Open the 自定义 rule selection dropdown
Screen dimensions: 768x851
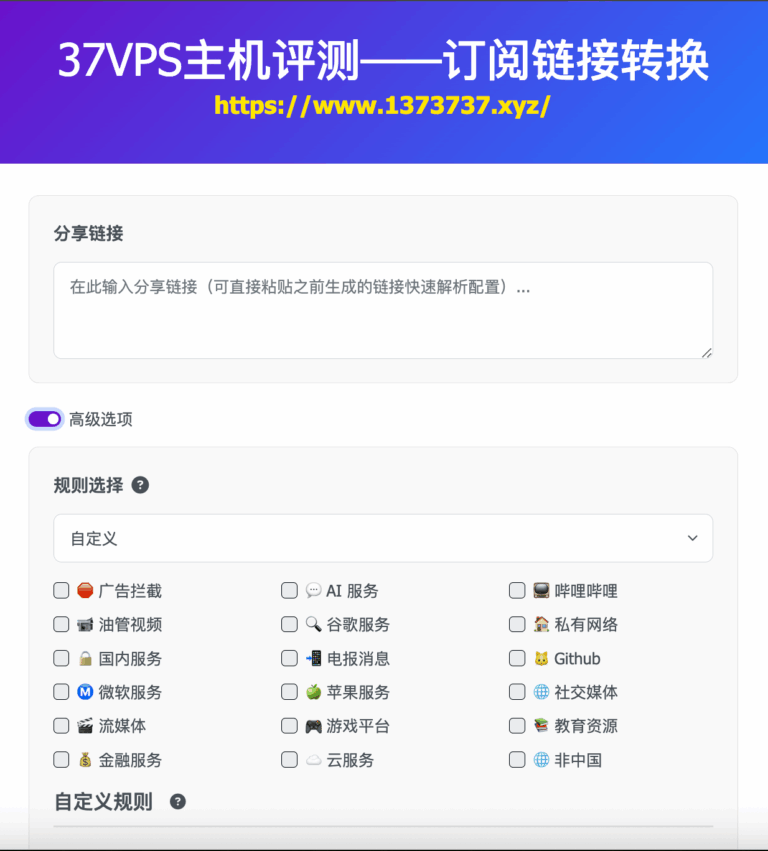[x=382, y=538]
